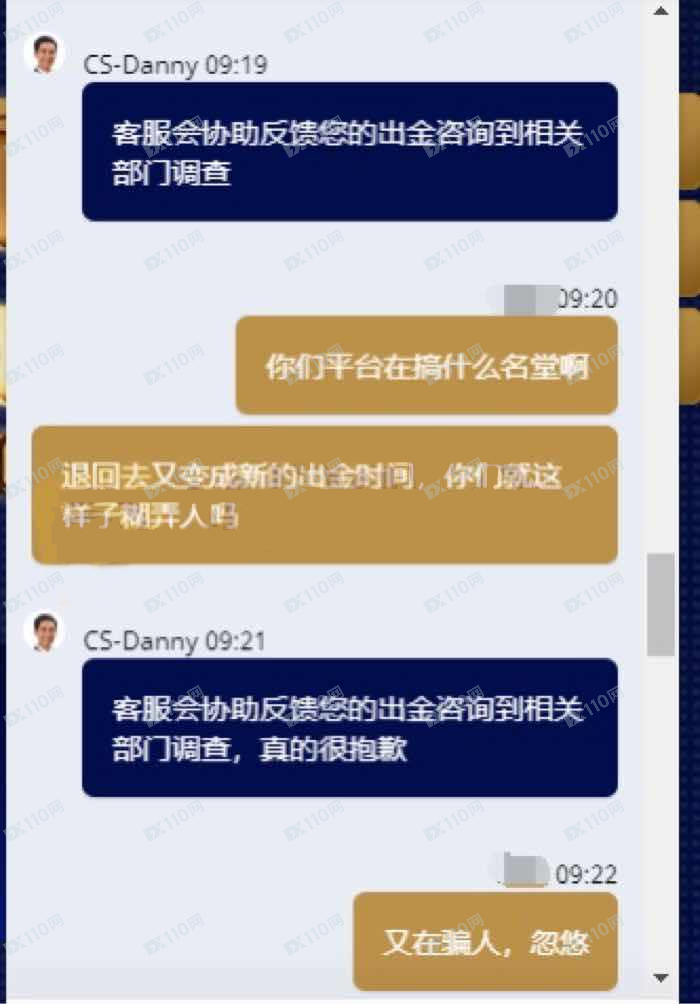Image resolution: width=700 pixels, height=1004 pixels.
Task: Tap the chat scrollbar thumb
Action: pyautogui.click(x=660, y=604)
